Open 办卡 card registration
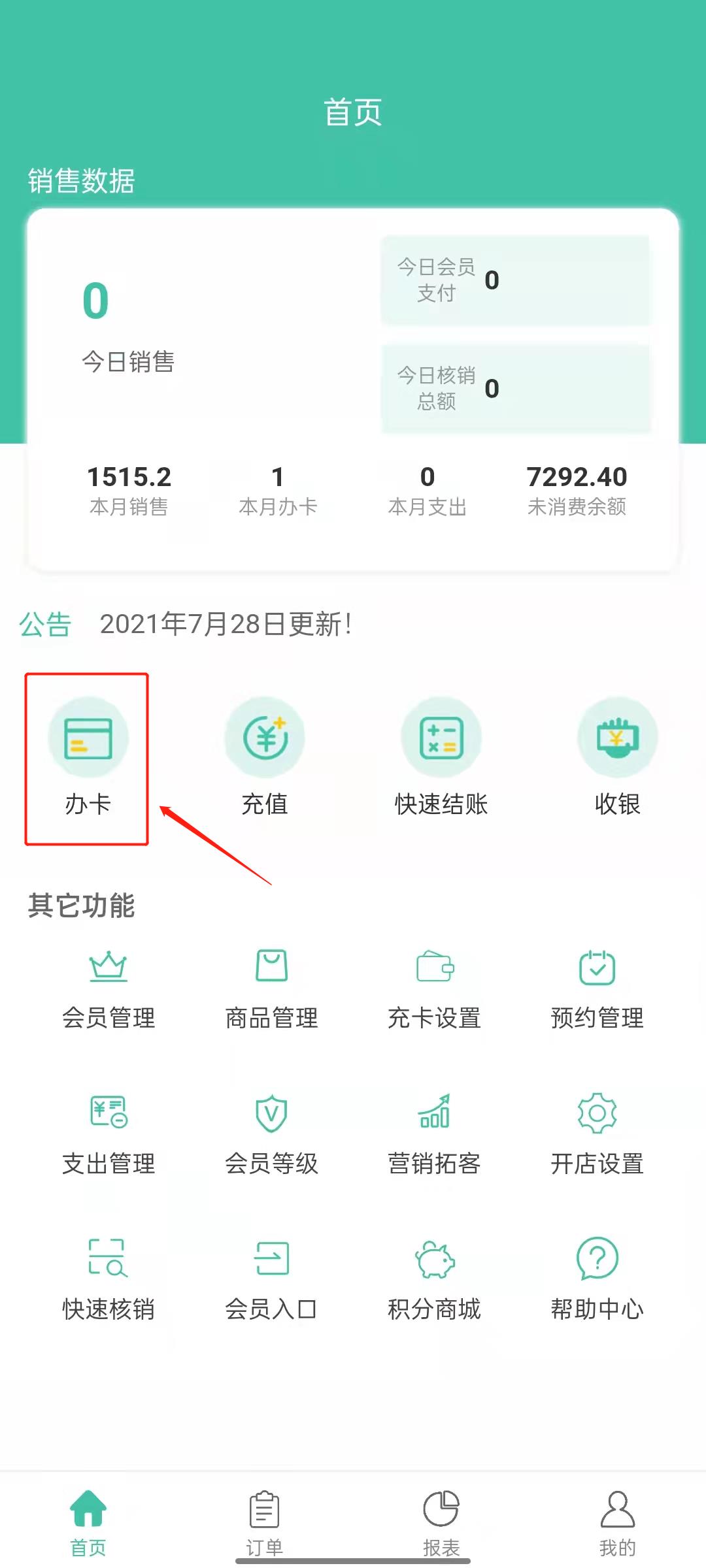Viewport: 706px width, 1568px height. pos(88,758)
